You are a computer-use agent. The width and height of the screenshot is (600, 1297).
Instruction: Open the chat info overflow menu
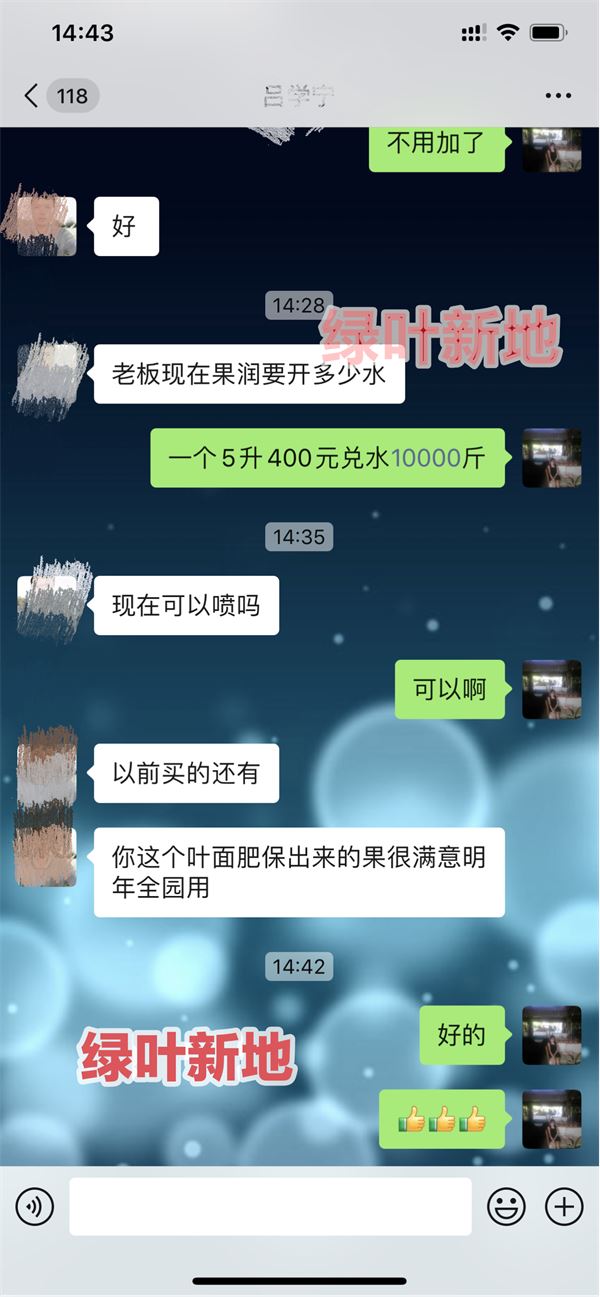coord(558,96)
